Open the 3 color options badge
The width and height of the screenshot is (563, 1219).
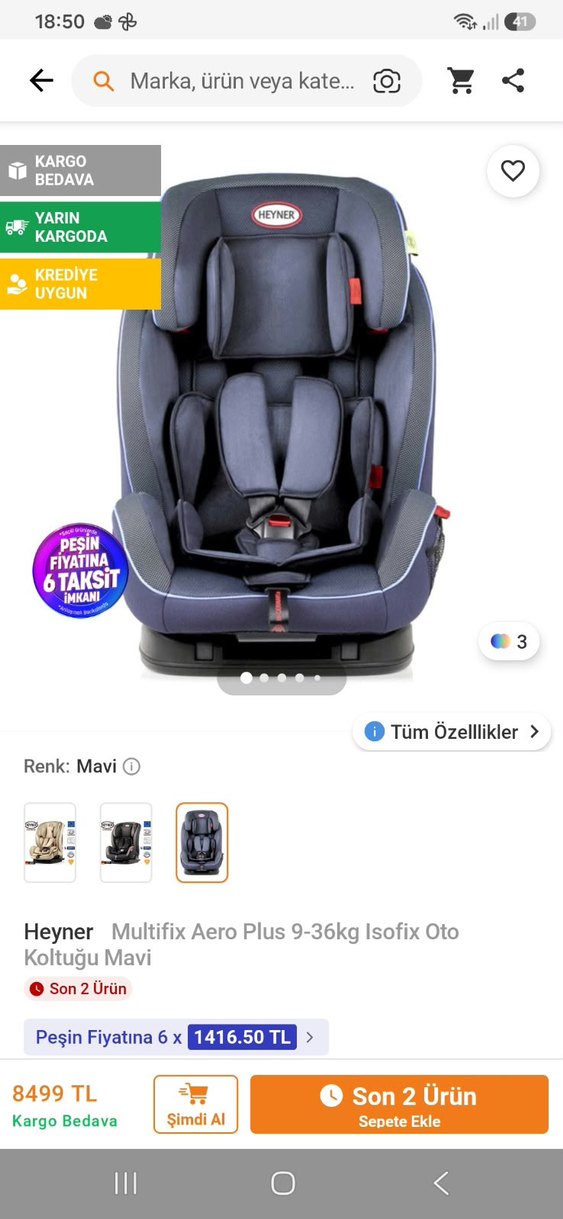pyautogui.click(x=510, y=642)
